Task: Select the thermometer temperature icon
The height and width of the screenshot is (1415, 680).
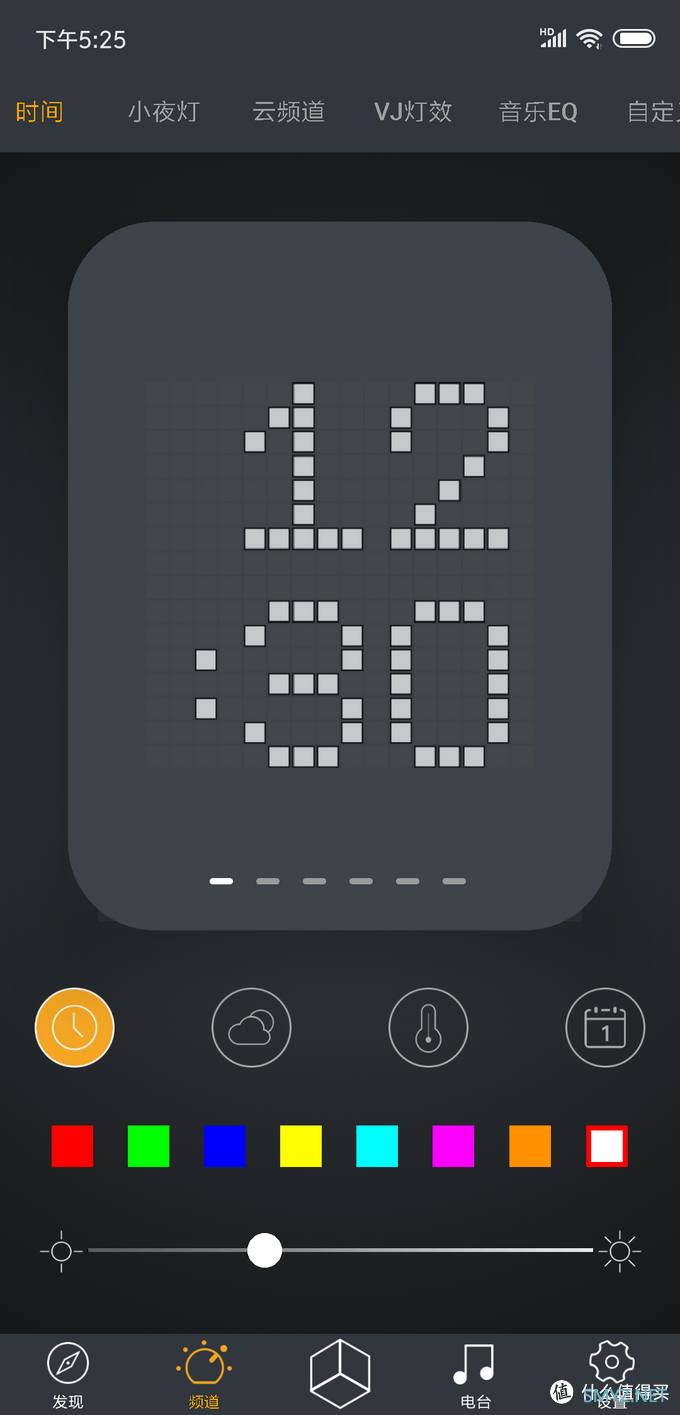Action: (x=428, y=1027)
